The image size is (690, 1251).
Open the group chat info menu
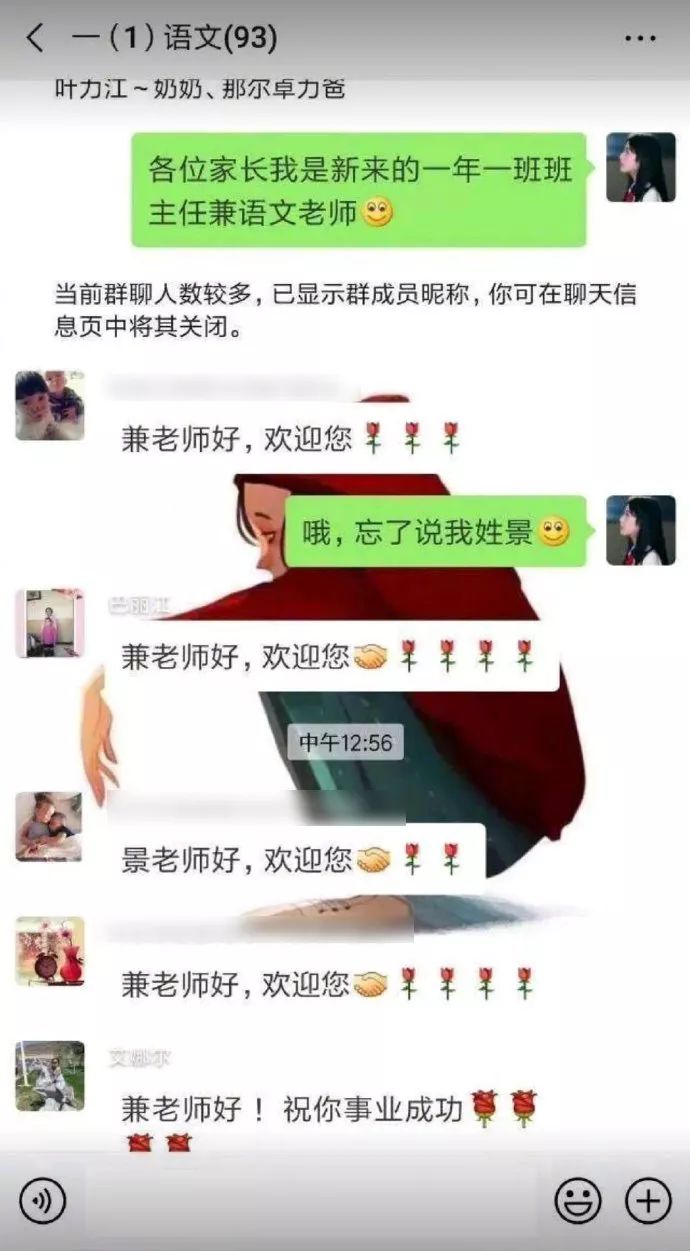point(640,38)
